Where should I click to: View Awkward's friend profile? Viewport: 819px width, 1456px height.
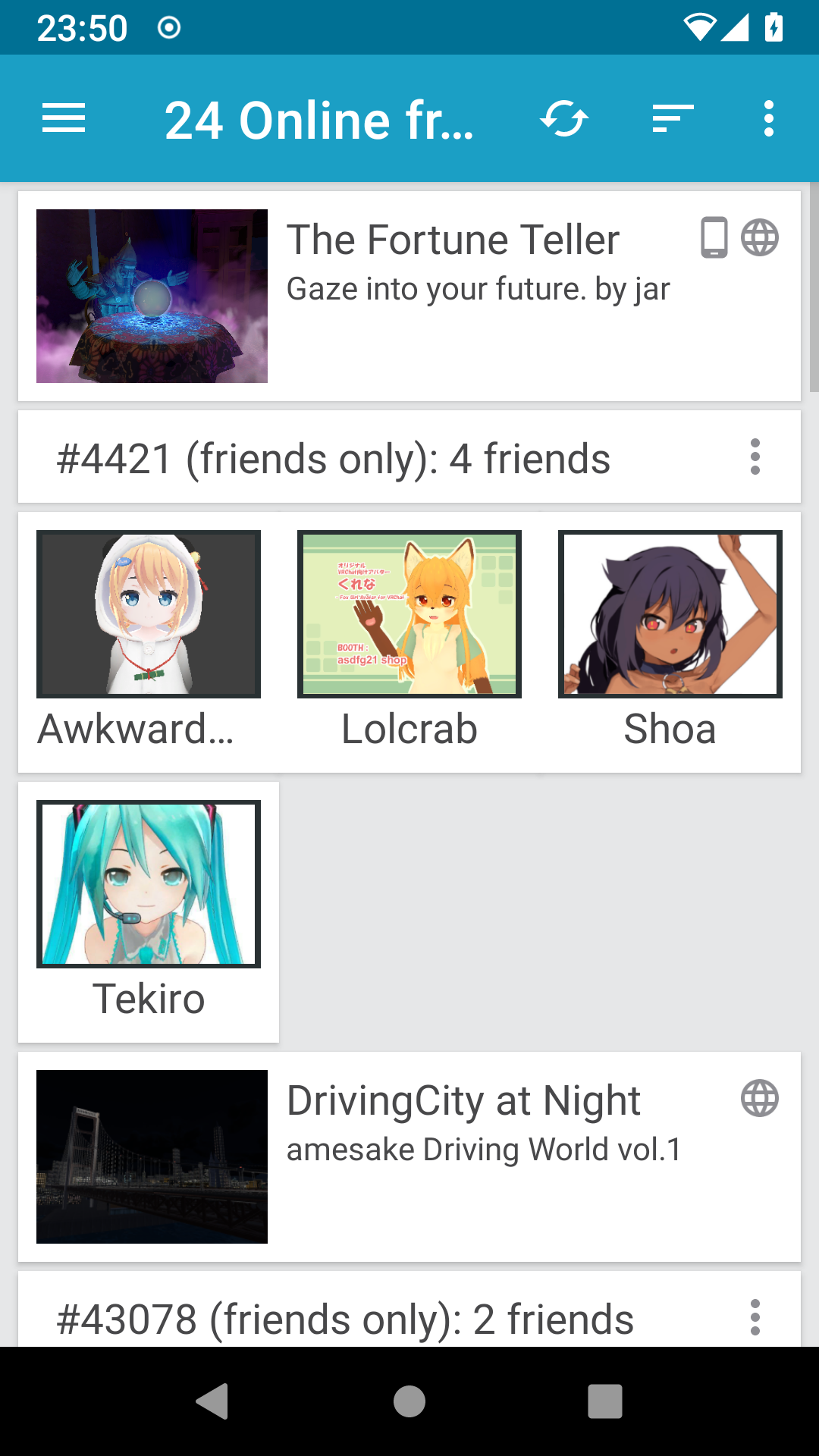coord(149,642)
